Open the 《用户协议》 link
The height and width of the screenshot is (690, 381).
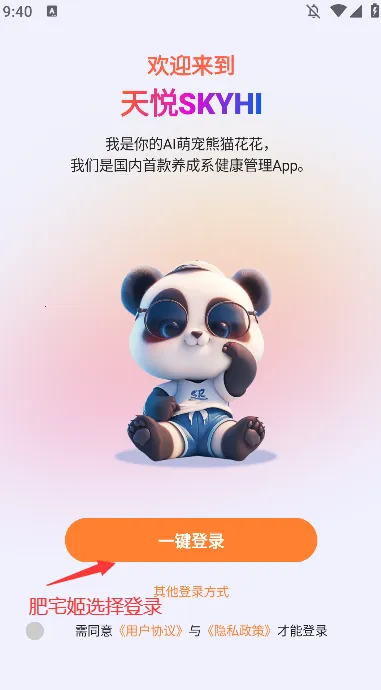(x=151, y=631)
